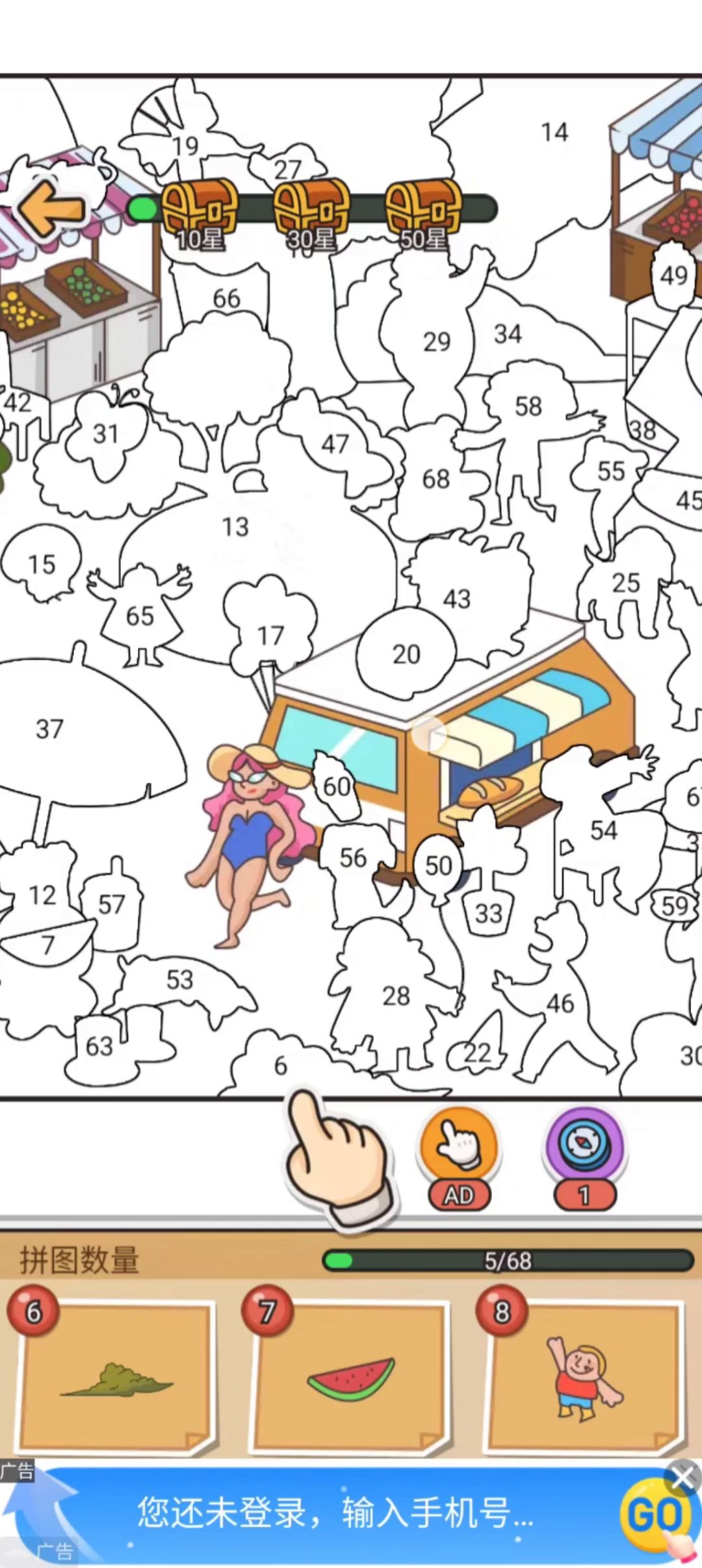The width and height of the screenshot is (702, 1568).
Task: Open the 10星 treasure chest
Action: click(x=199, y=209)
